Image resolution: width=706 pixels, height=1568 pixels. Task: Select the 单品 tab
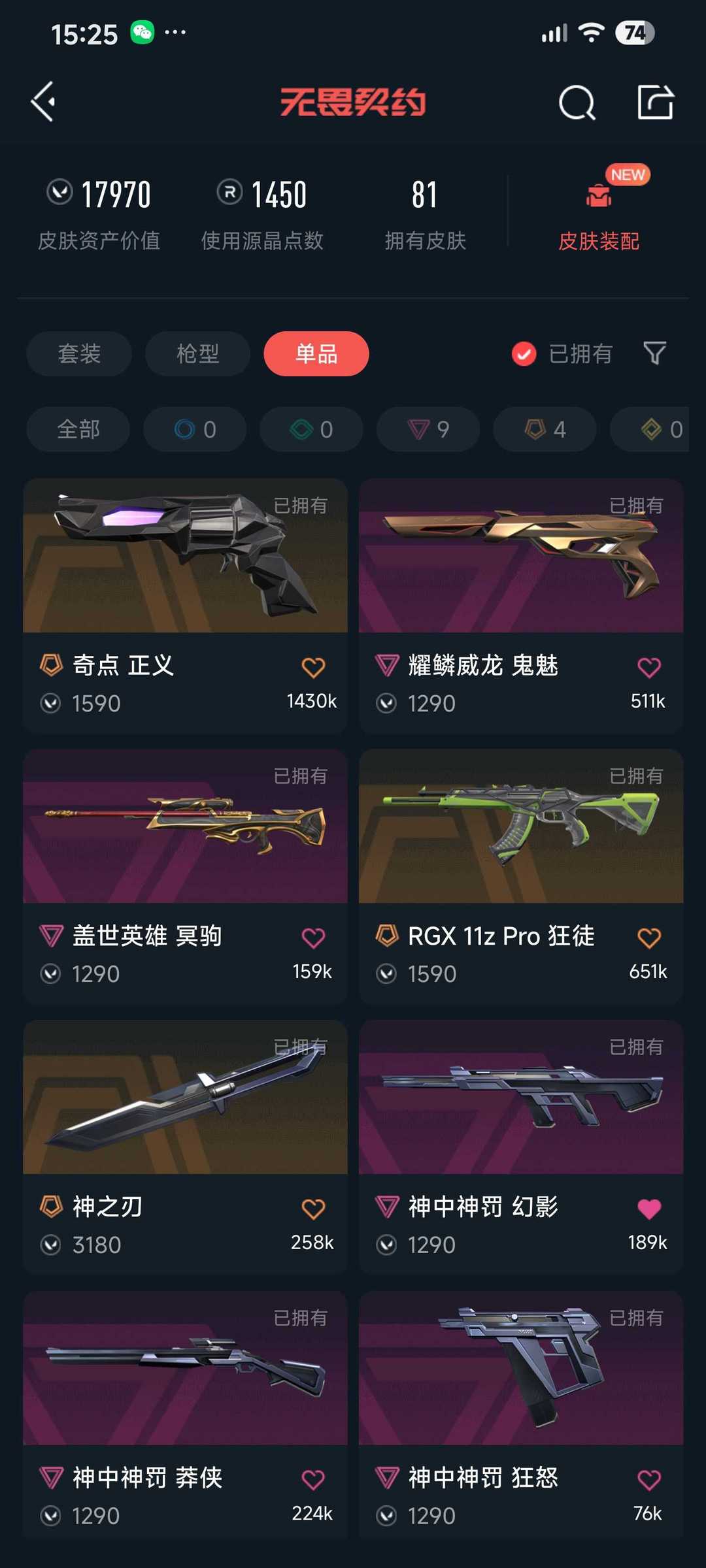pos(316,353)
